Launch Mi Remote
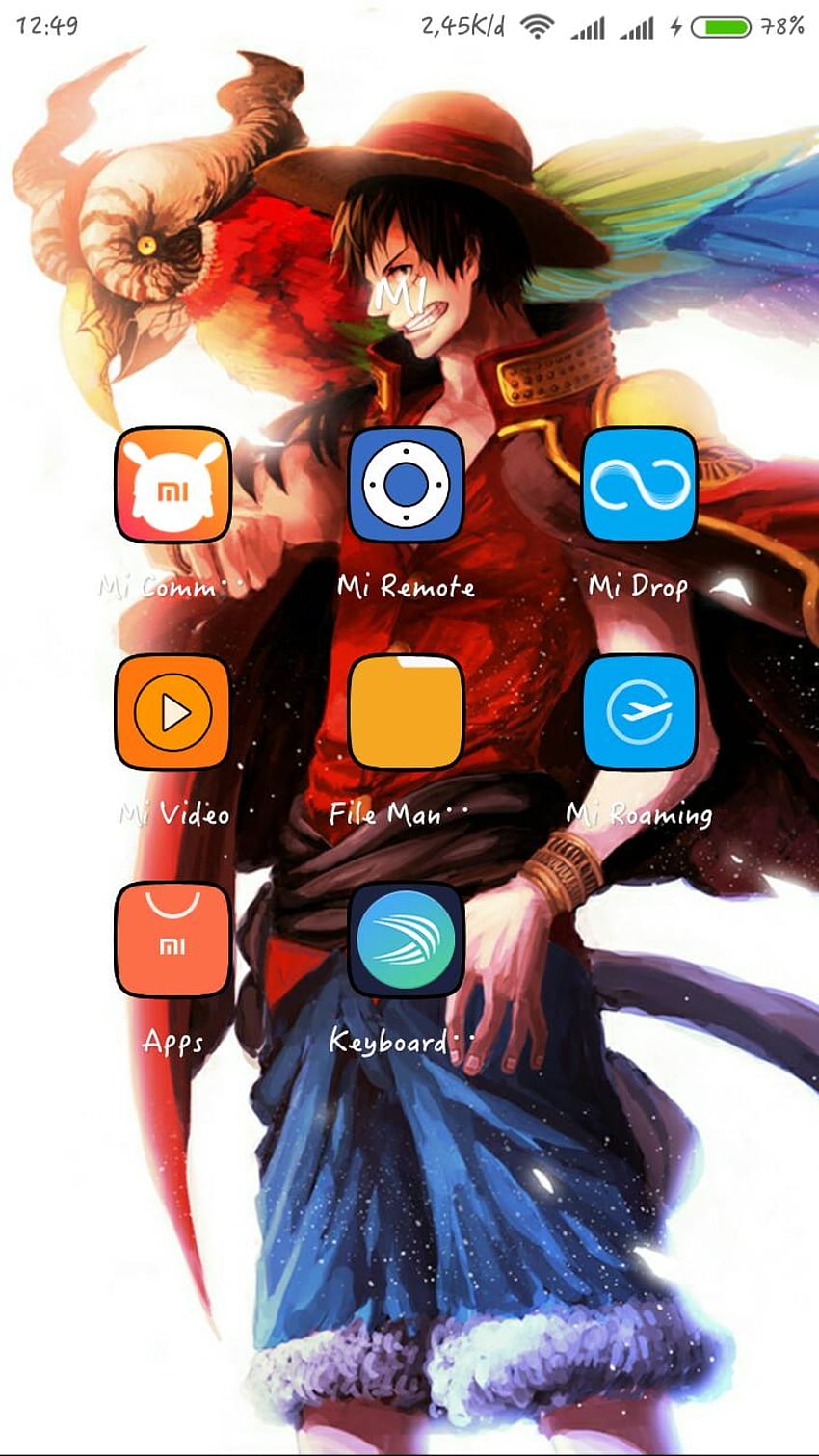 tap(406, 485)
